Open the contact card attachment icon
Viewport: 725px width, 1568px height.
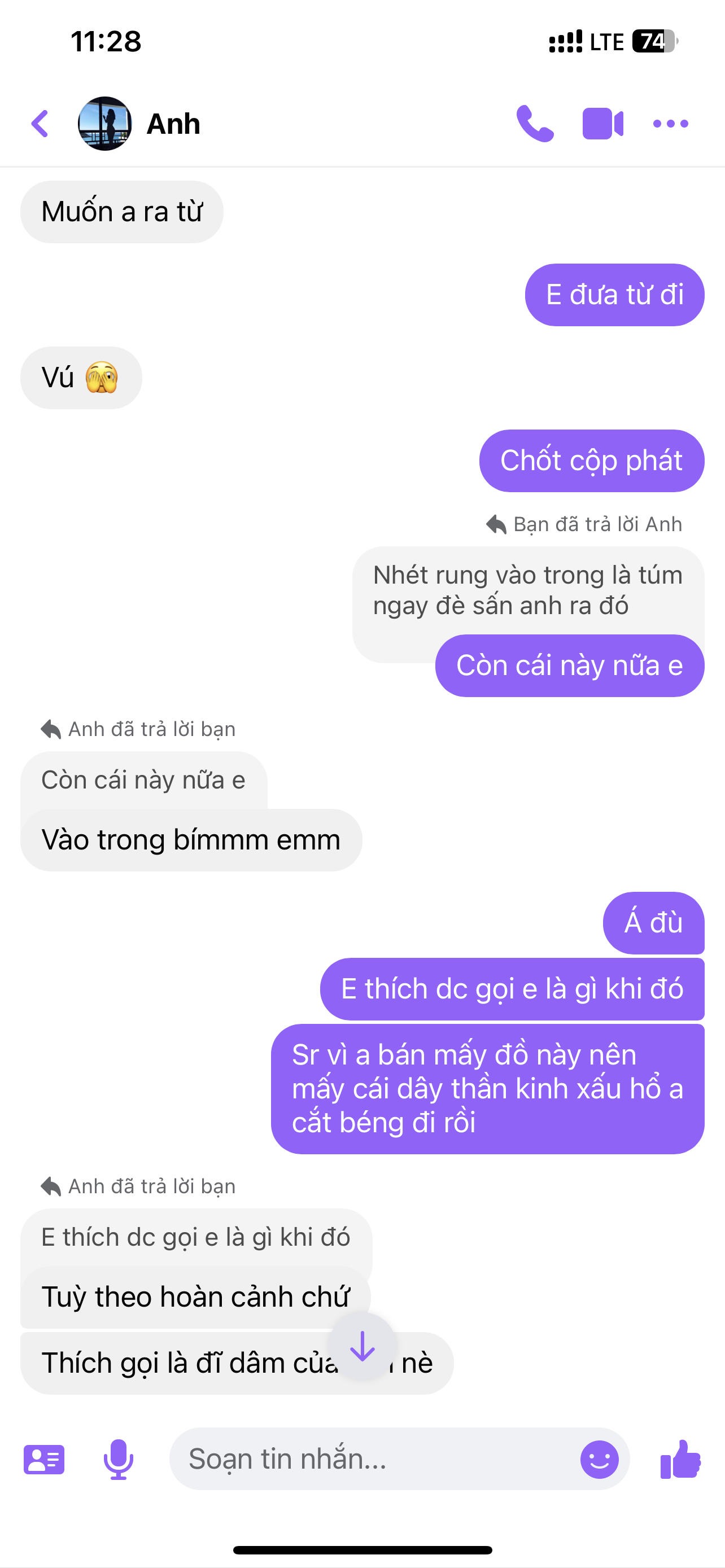(44, 1459)
